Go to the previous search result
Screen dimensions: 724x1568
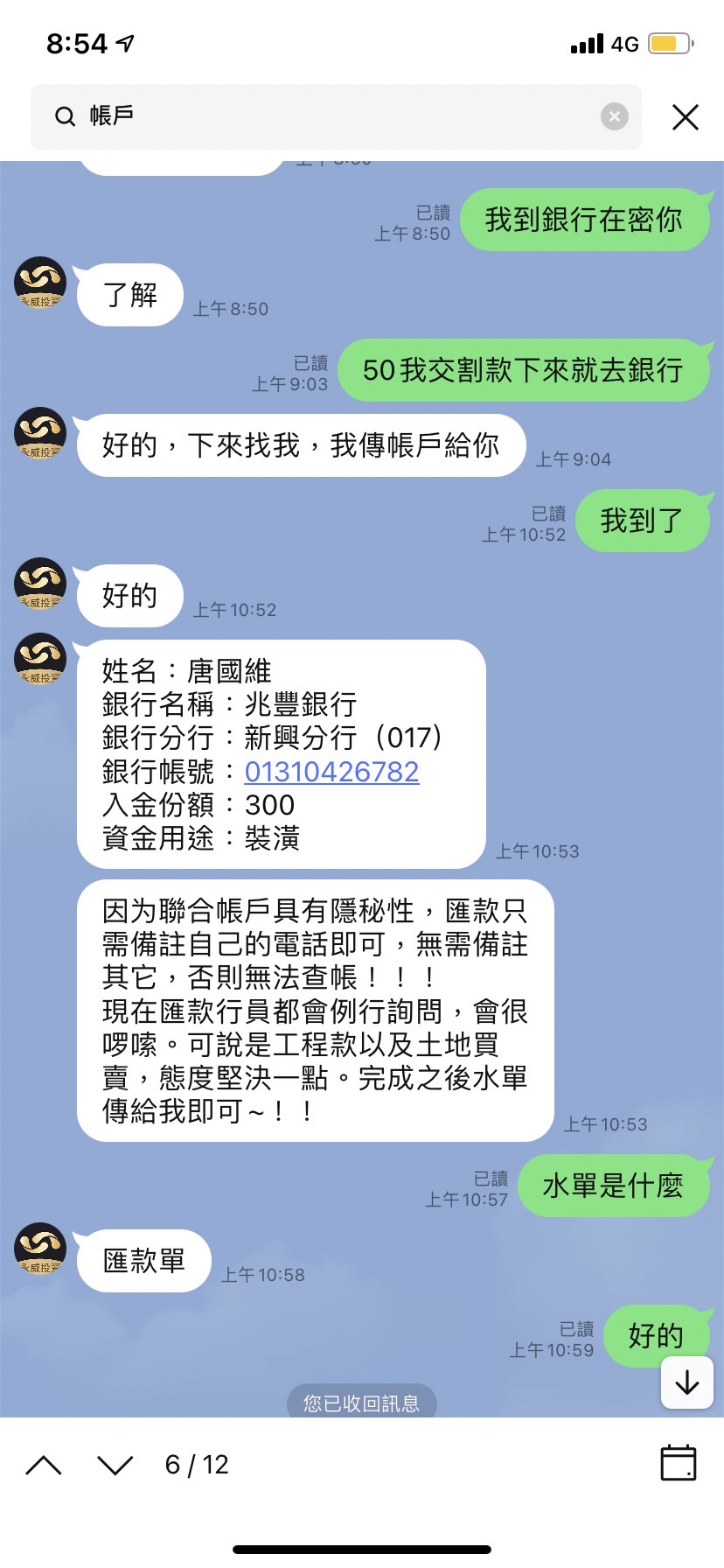click(x=44, y=1465)
